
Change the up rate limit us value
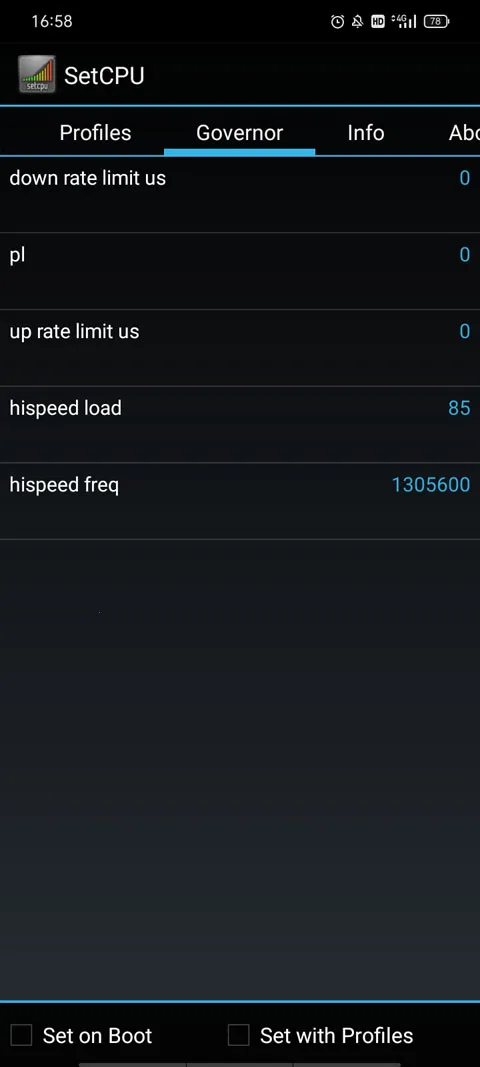[x=240, y=348]
